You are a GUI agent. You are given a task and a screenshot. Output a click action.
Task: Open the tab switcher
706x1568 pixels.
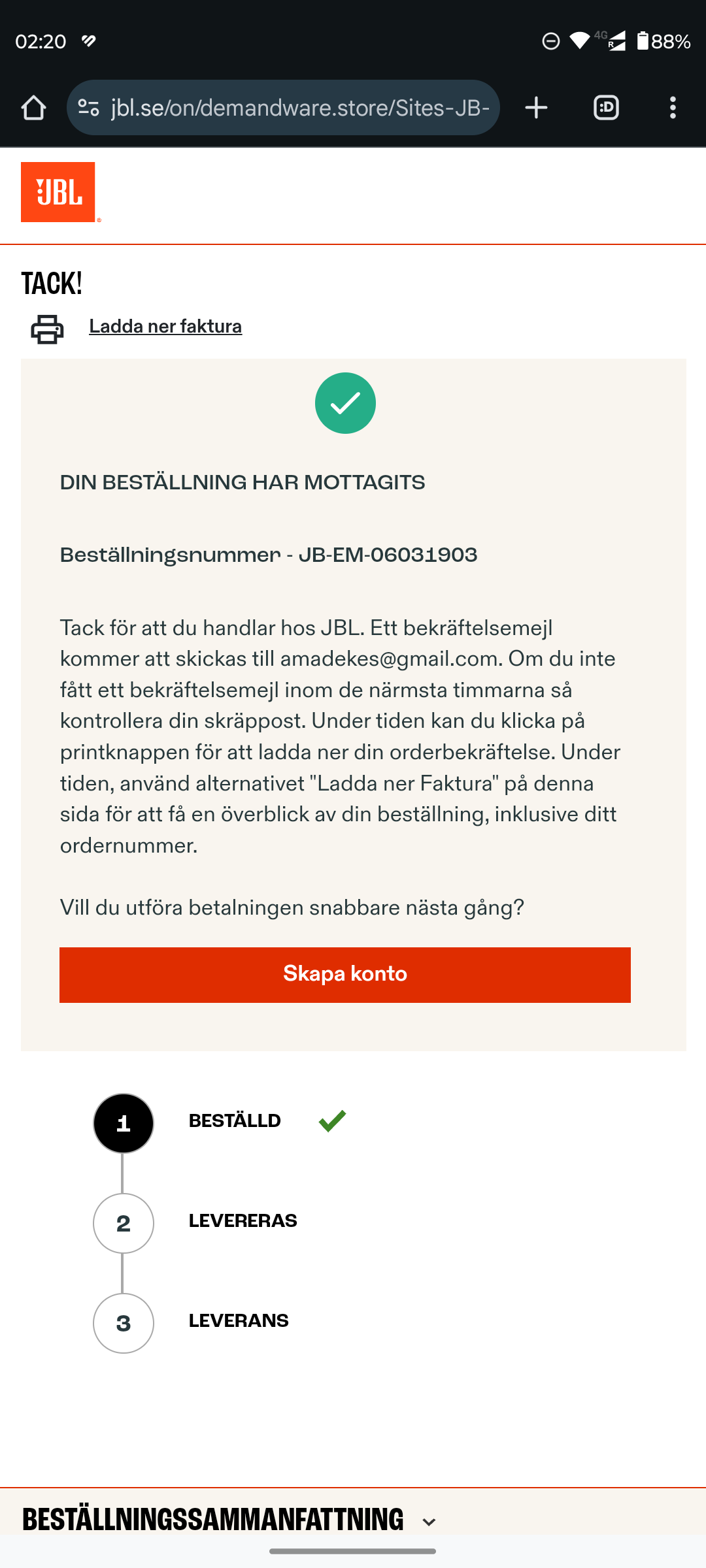[606, 108]
